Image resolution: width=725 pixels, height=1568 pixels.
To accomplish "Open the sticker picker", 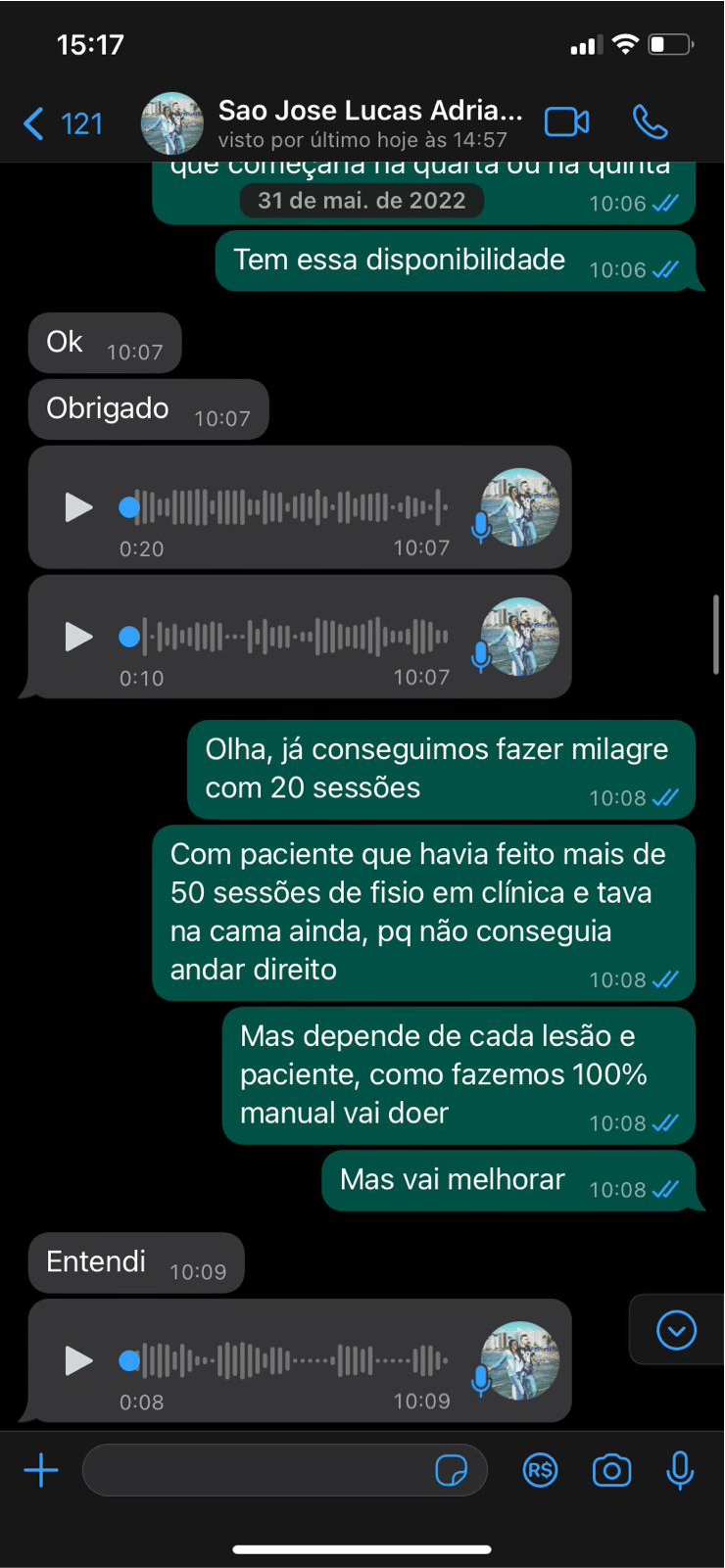I will 451,1470.
